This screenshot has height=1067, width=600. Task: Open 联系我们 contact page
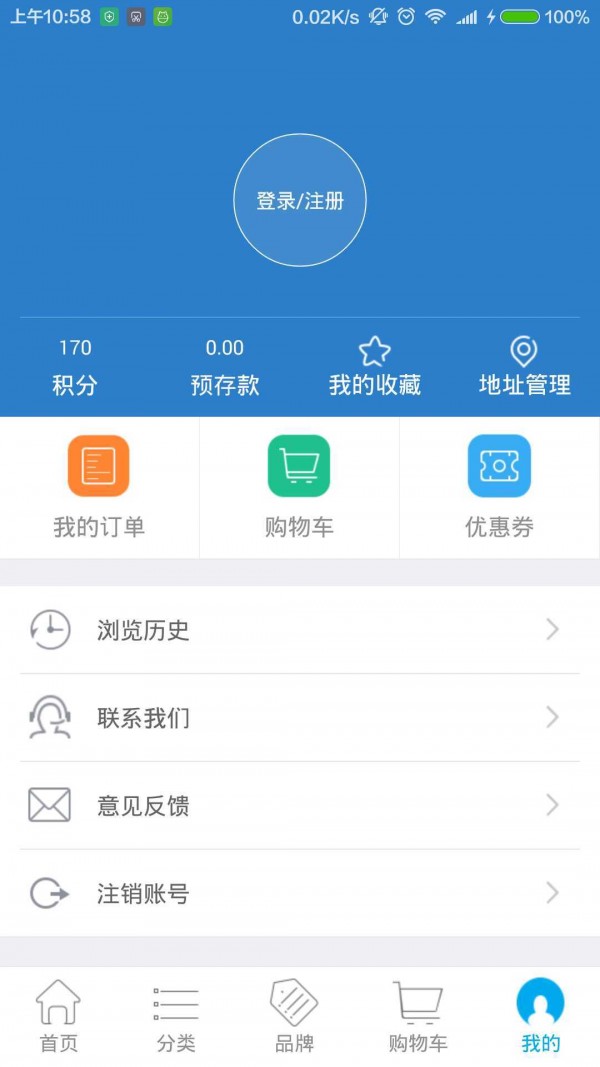(300, 718)
